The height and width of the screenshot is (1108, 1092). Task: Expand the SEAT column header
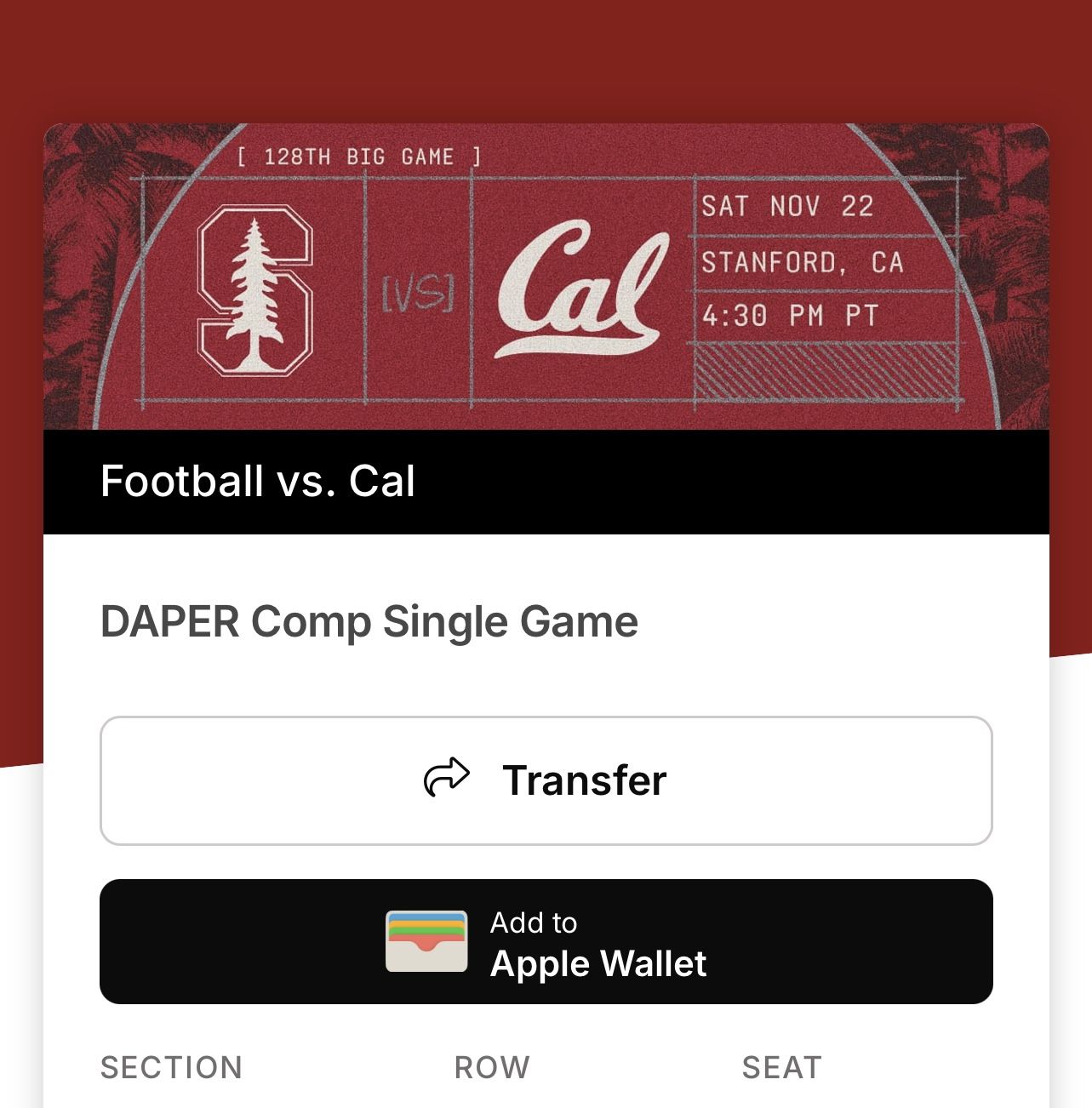click(x=780, y=1066)
